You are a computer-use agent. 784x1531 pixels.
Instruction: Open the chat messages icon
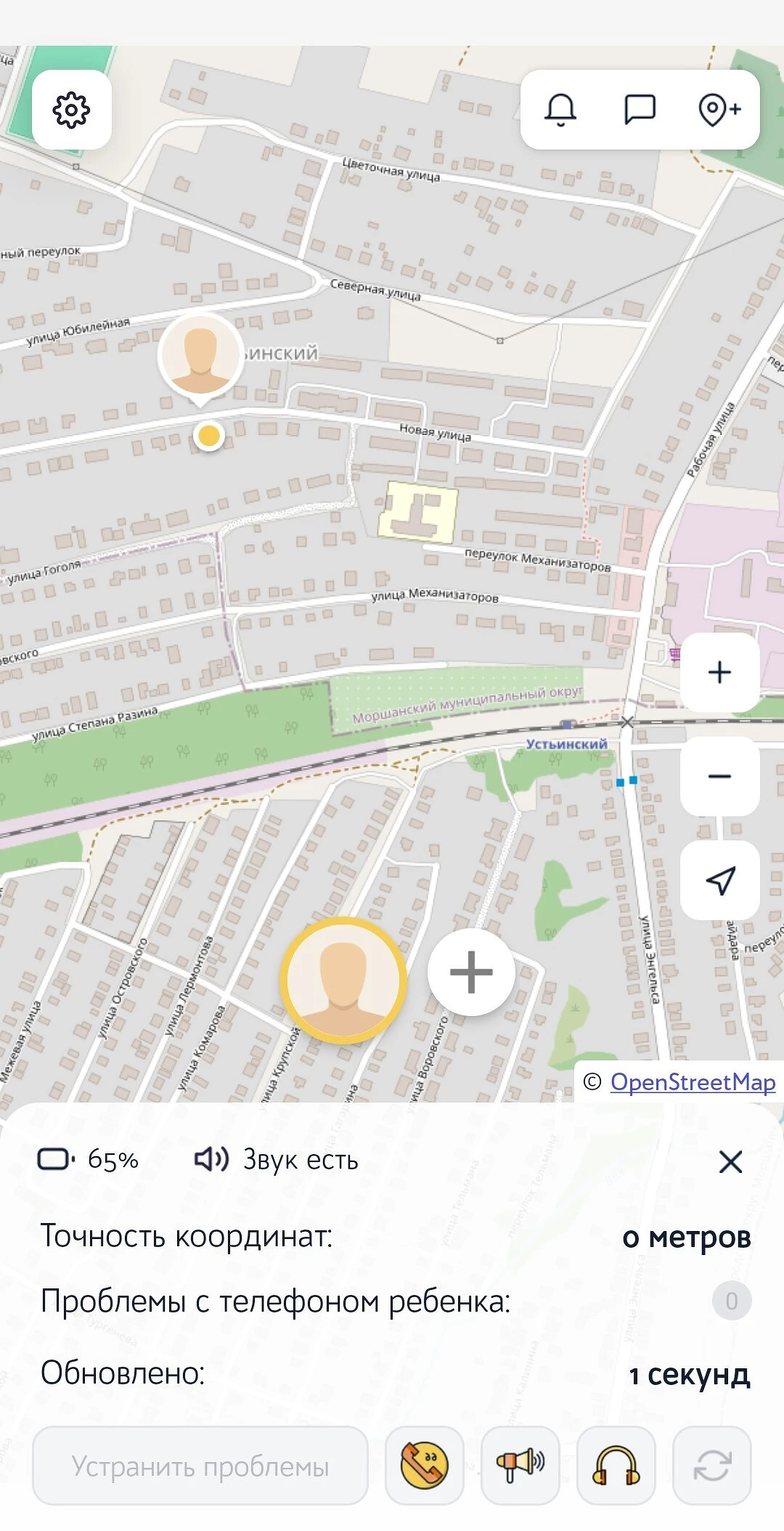[640, 110]
